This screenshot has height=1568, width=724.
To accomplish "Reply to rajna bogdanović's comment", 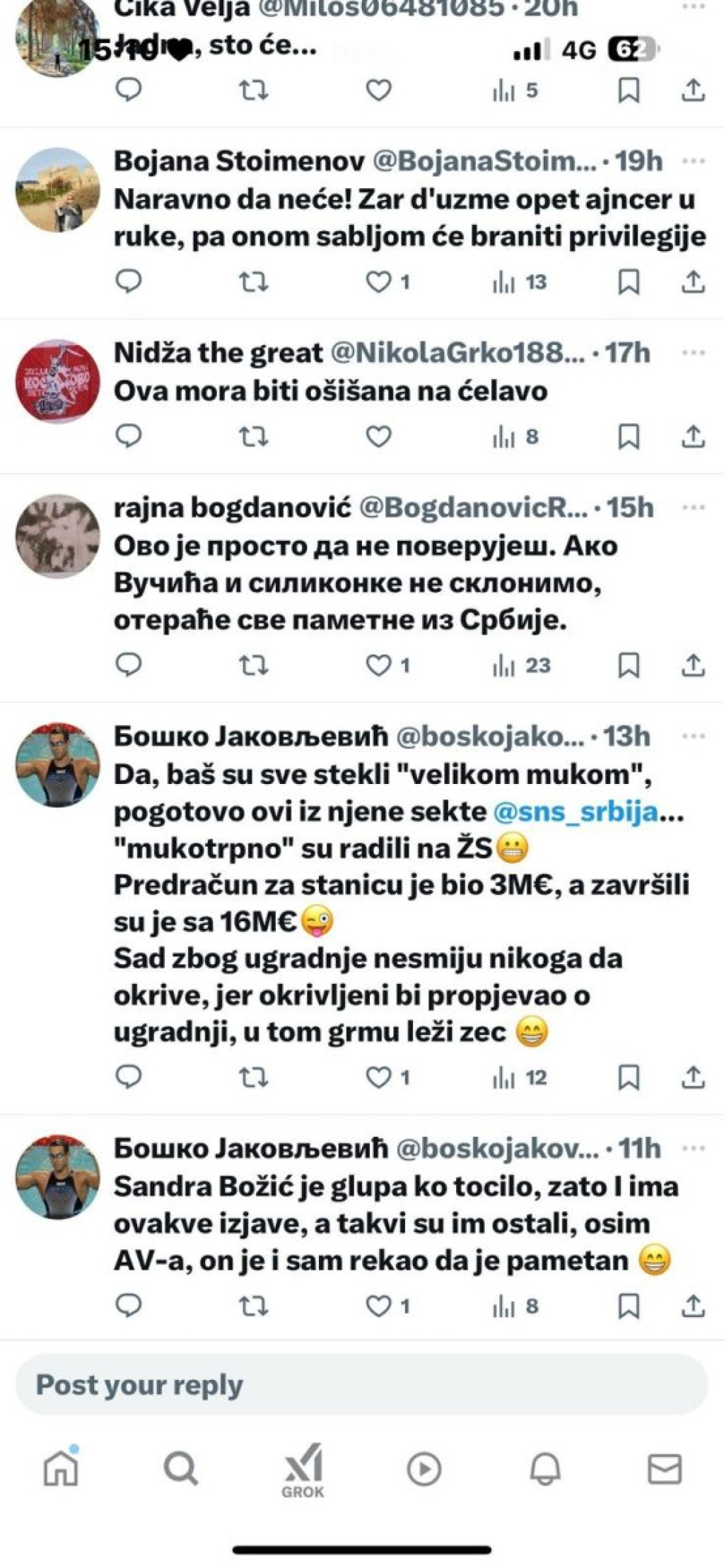I will coord(129,665).
